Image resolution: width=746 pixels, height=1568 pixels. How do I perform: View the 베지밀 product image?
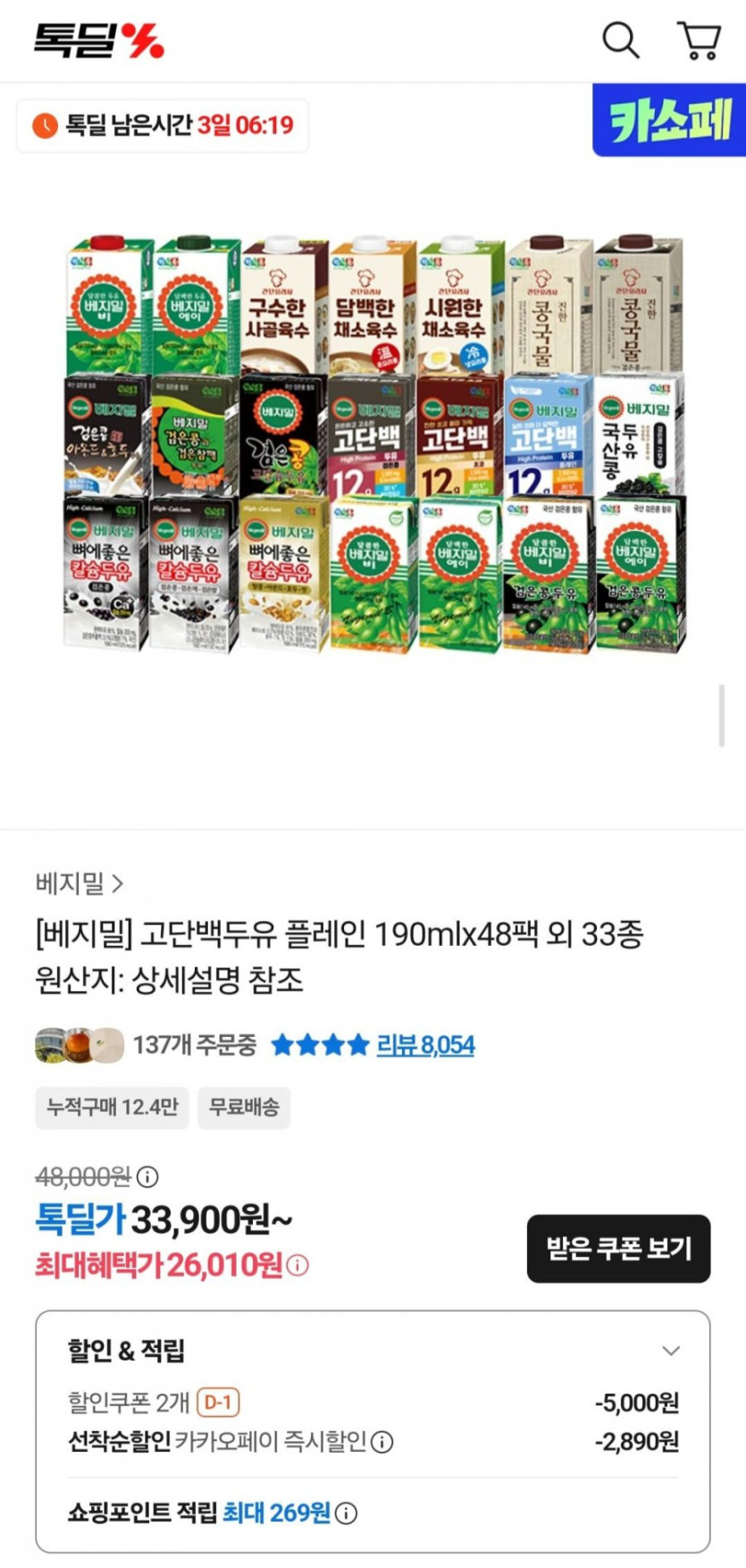pos(373,443)
